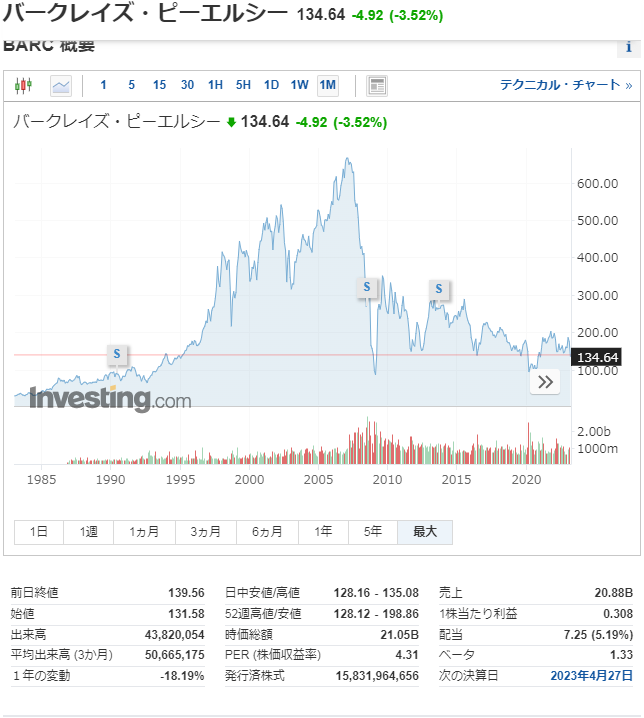View the 1年 chart range
The width and height of the screenshot is (644, 718).
click(323, 532)
